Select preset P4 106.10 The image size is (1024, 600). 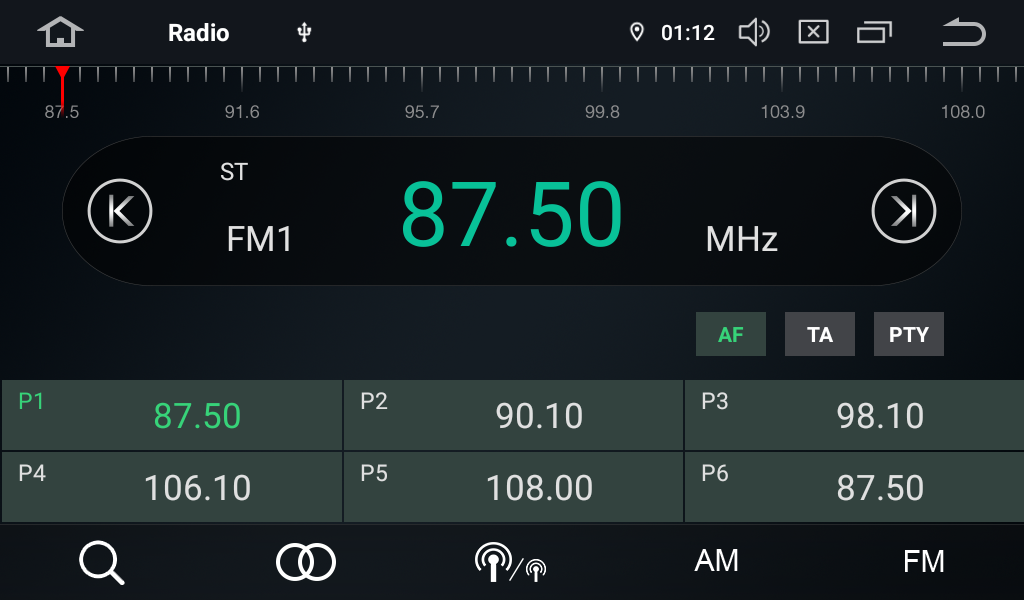coord(172,487)
